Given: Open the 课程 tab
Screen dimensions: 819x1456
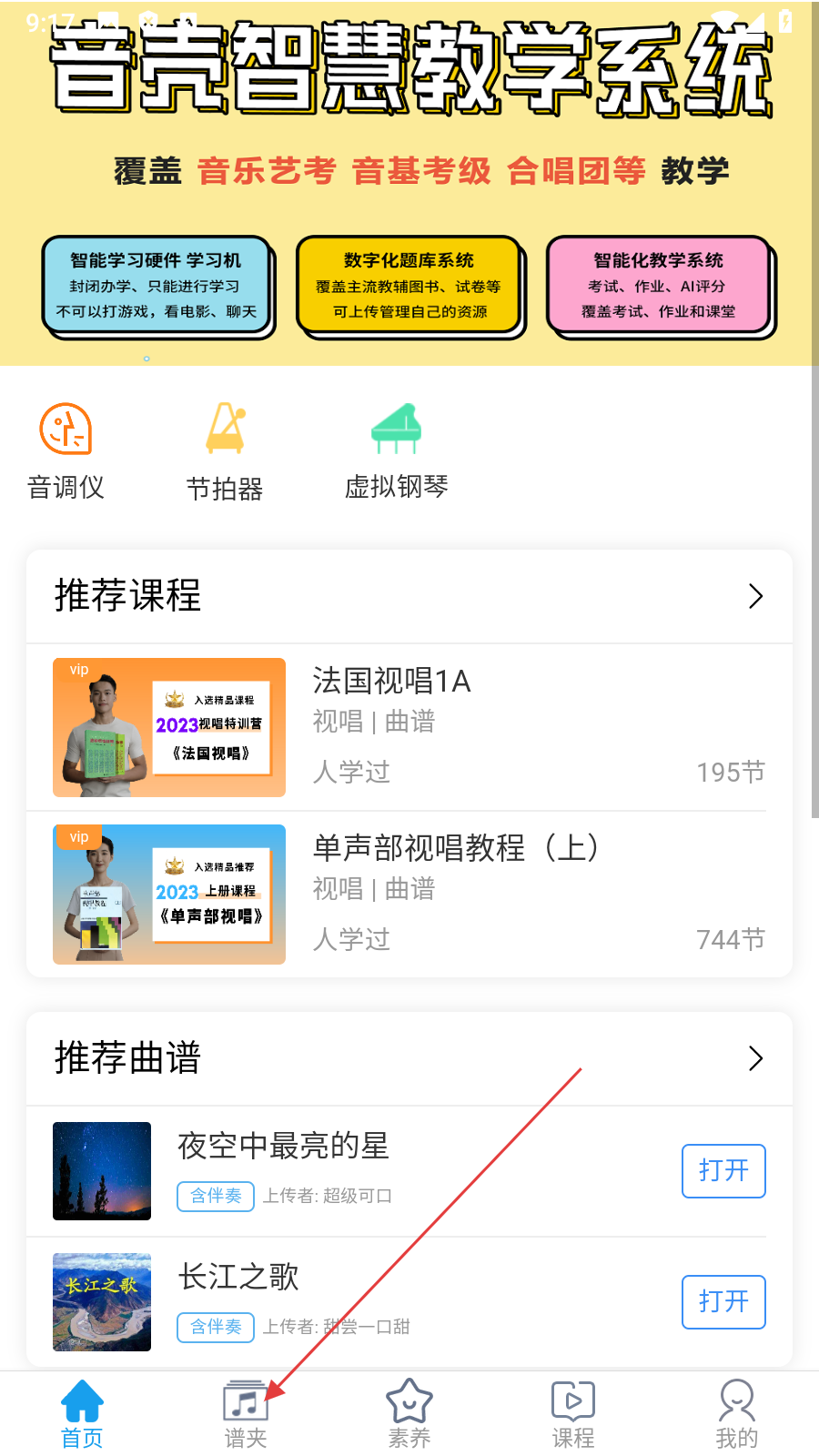Looking at the screenshot, I should [573, 1414].
